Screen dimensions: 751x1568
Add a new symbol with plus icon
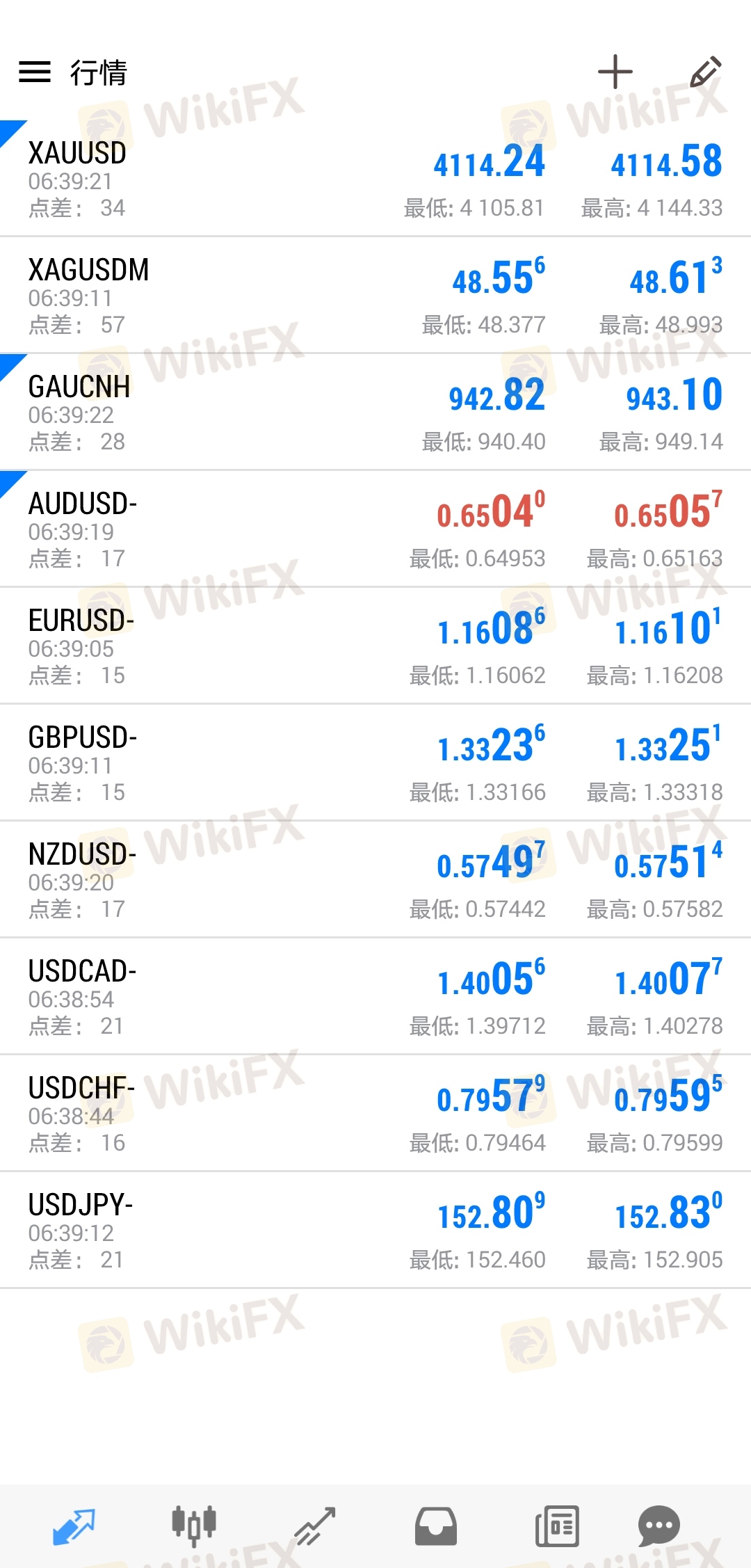tap(615, 72)
